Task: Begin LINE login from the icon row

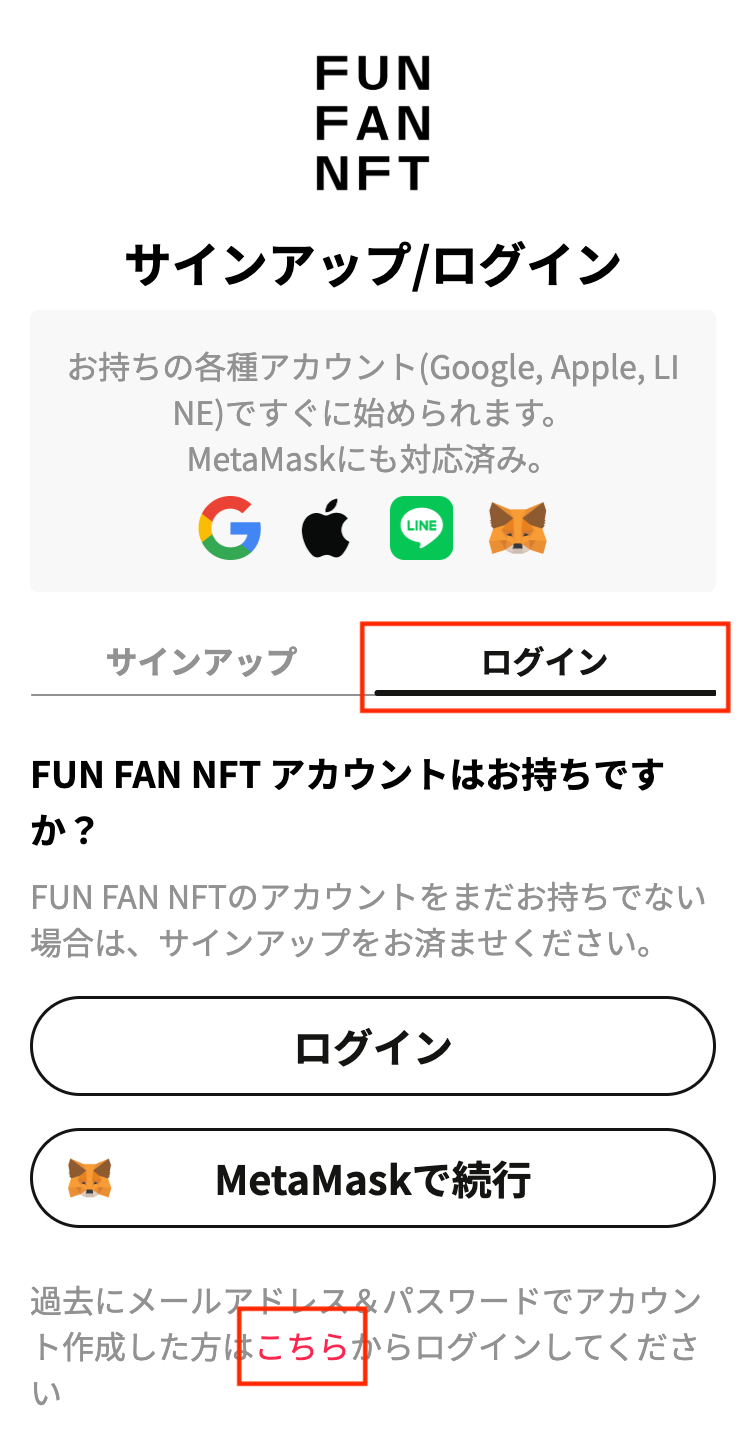Action: pyautogui.click(x=421, y=528)
